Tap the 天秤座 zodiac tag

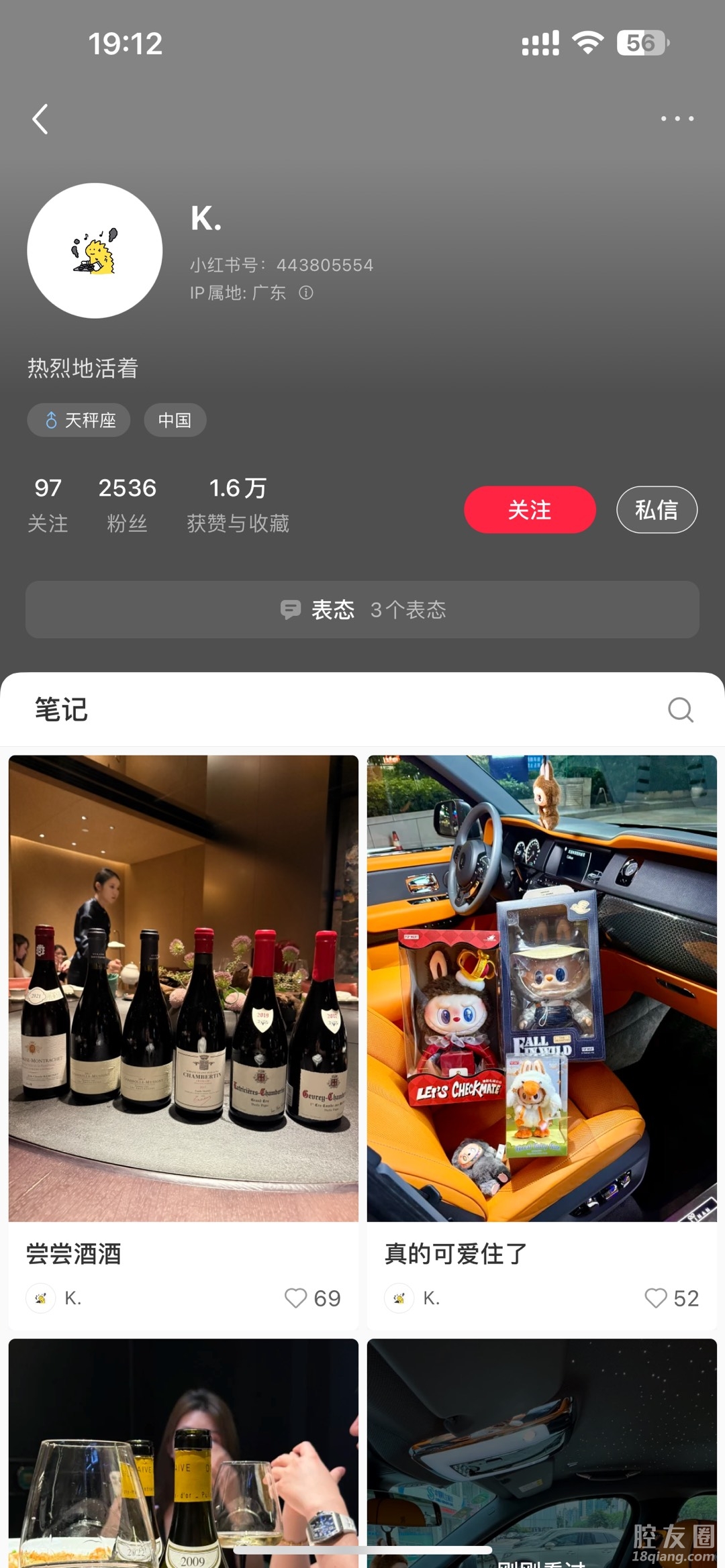pos(79,420)
